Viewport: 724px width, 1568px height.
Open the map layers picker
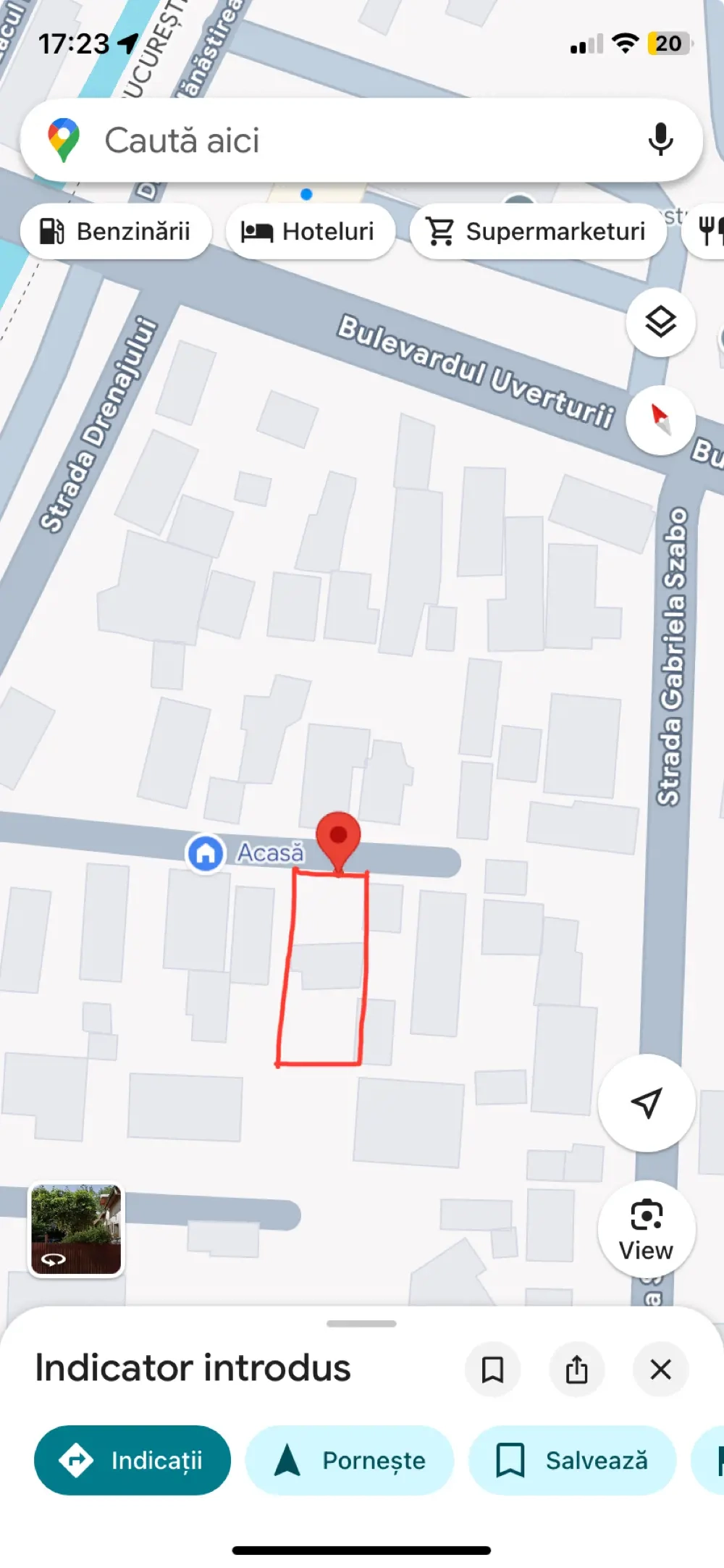[x=660, y=323]
